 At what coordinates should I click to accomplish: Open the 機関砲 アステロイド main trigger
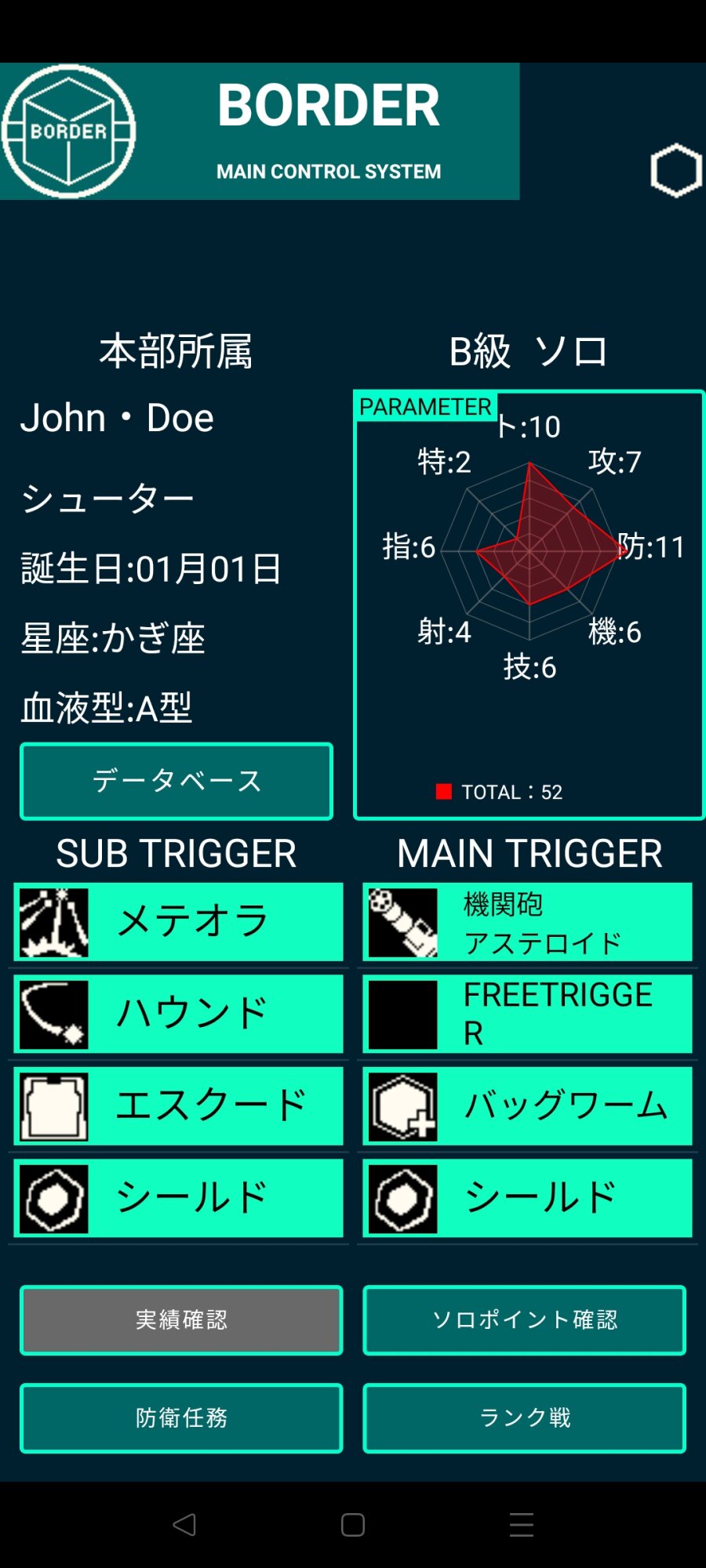point(528,922)
